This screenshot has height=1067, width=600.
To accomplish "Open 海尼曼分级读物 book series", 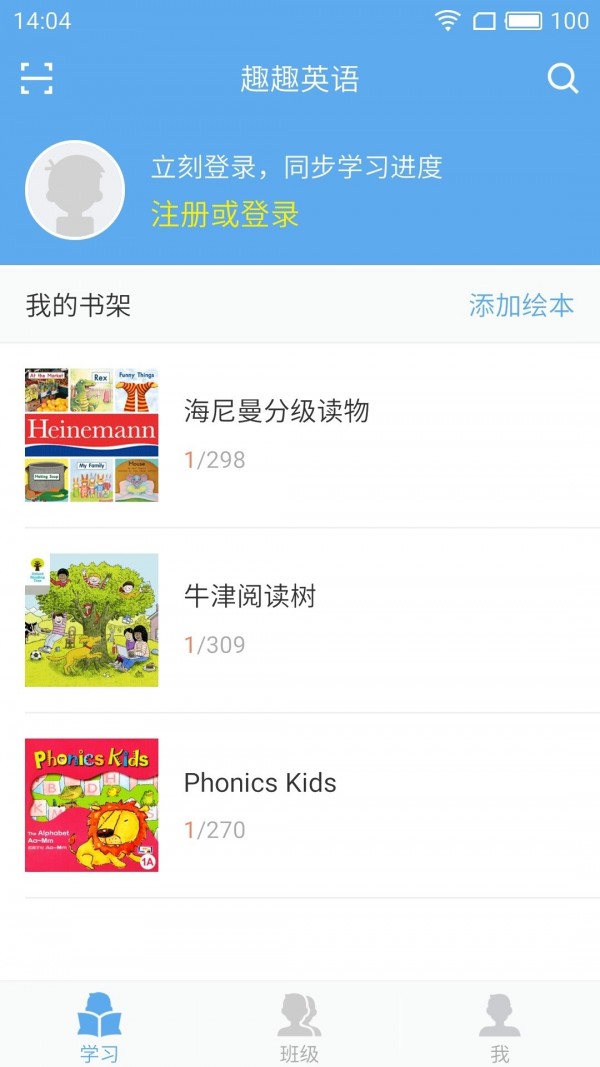I will point(277,411).
